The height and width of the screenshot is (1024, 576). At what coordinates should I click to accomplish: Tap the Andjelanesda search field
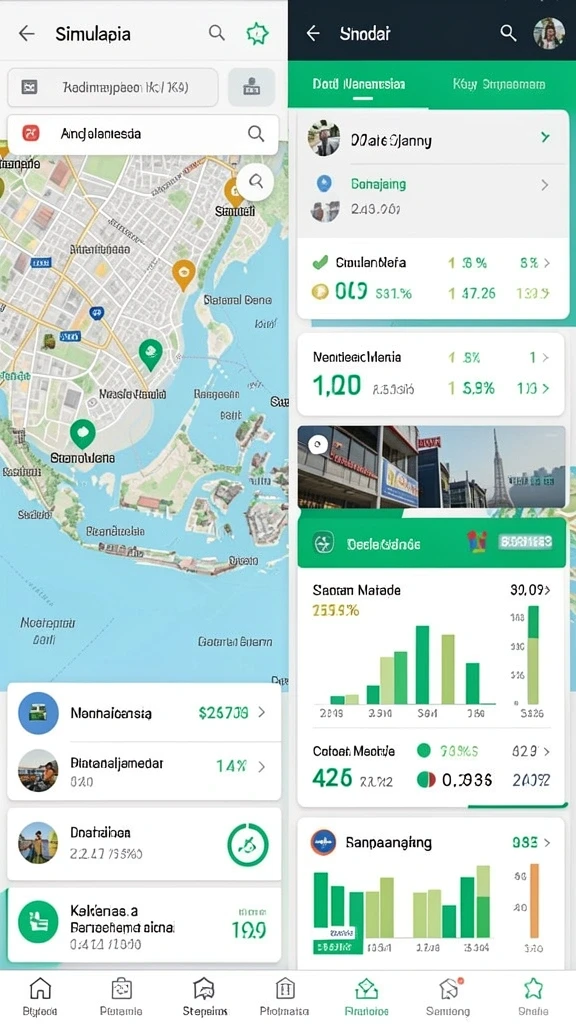pyautogui.click(x=143, y=134)
